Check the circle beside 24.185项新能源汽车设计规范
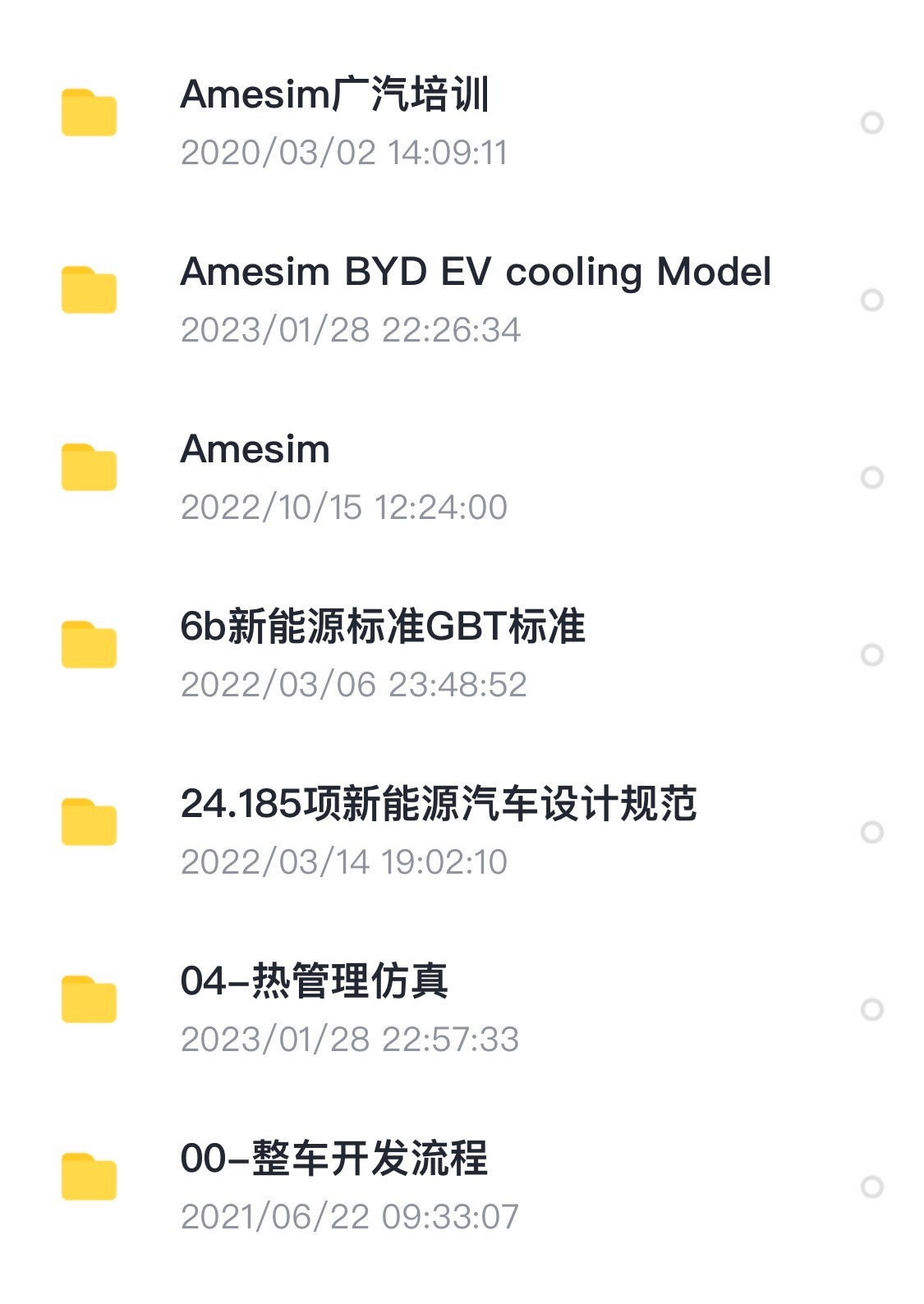Viewport: 924px width, 1304px height. [x=871, y=832]
